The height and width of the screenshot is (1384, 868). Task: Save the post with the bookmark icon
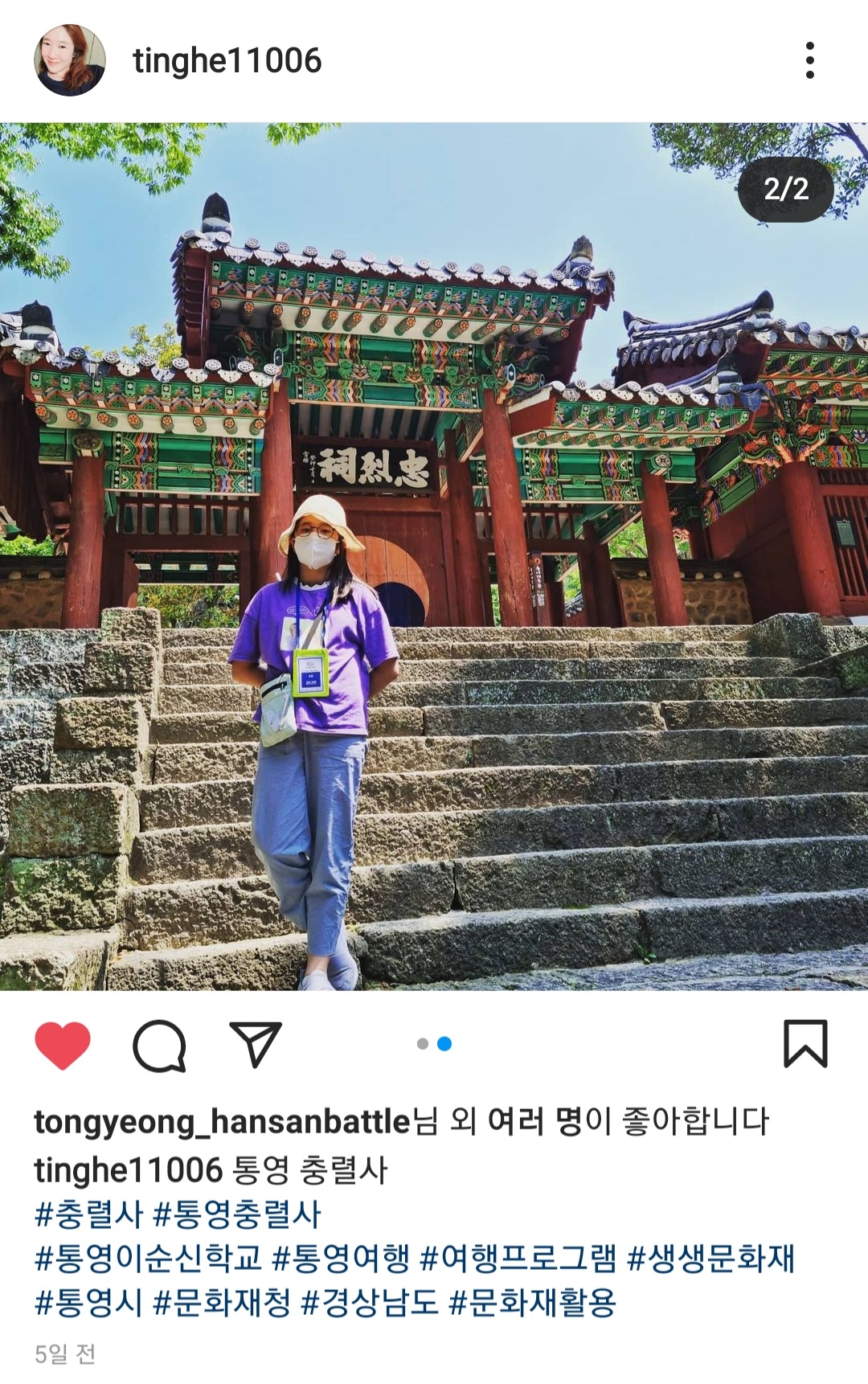[805, 1043]
